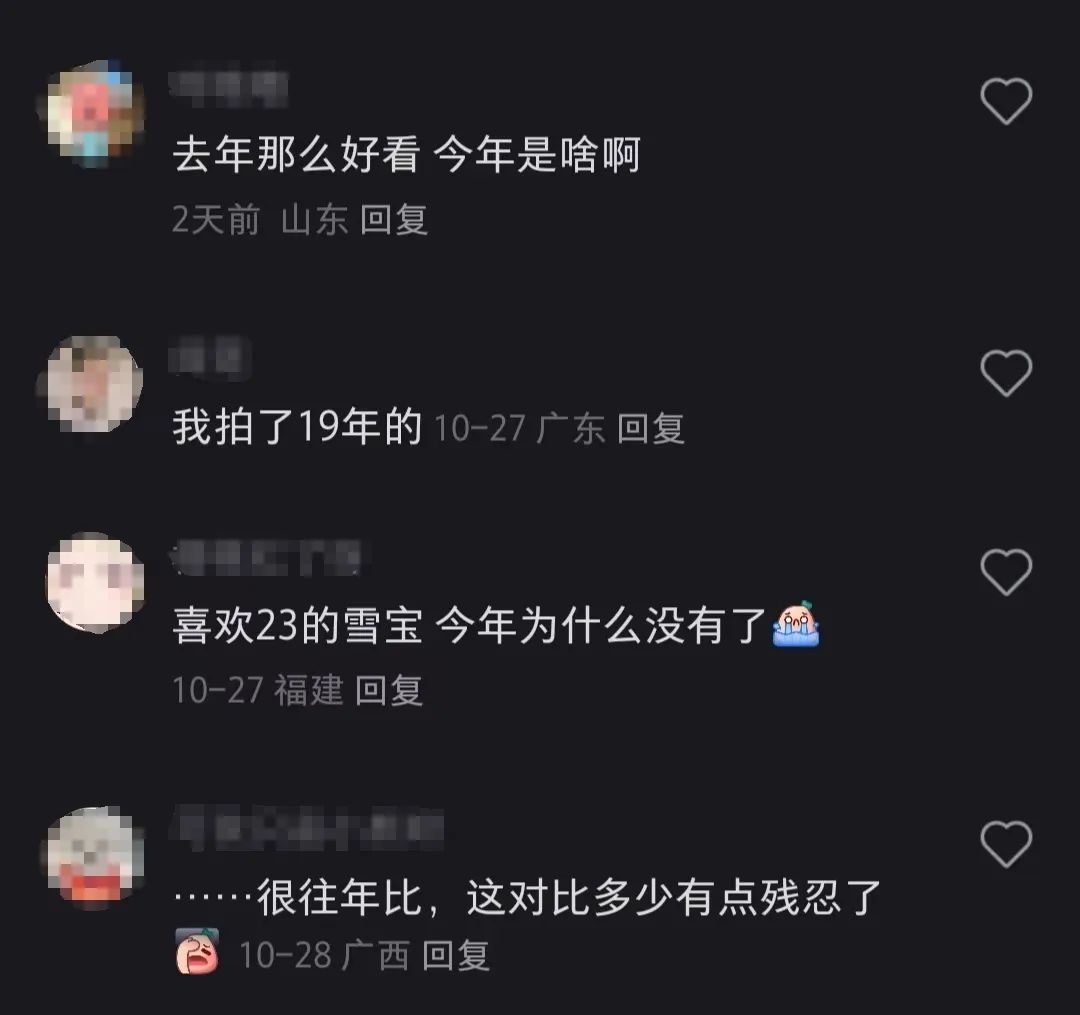This screenshot has width=1080, height=1015.
Task: Open avatar of the 广西 commenter
Action: pos(93,857)
